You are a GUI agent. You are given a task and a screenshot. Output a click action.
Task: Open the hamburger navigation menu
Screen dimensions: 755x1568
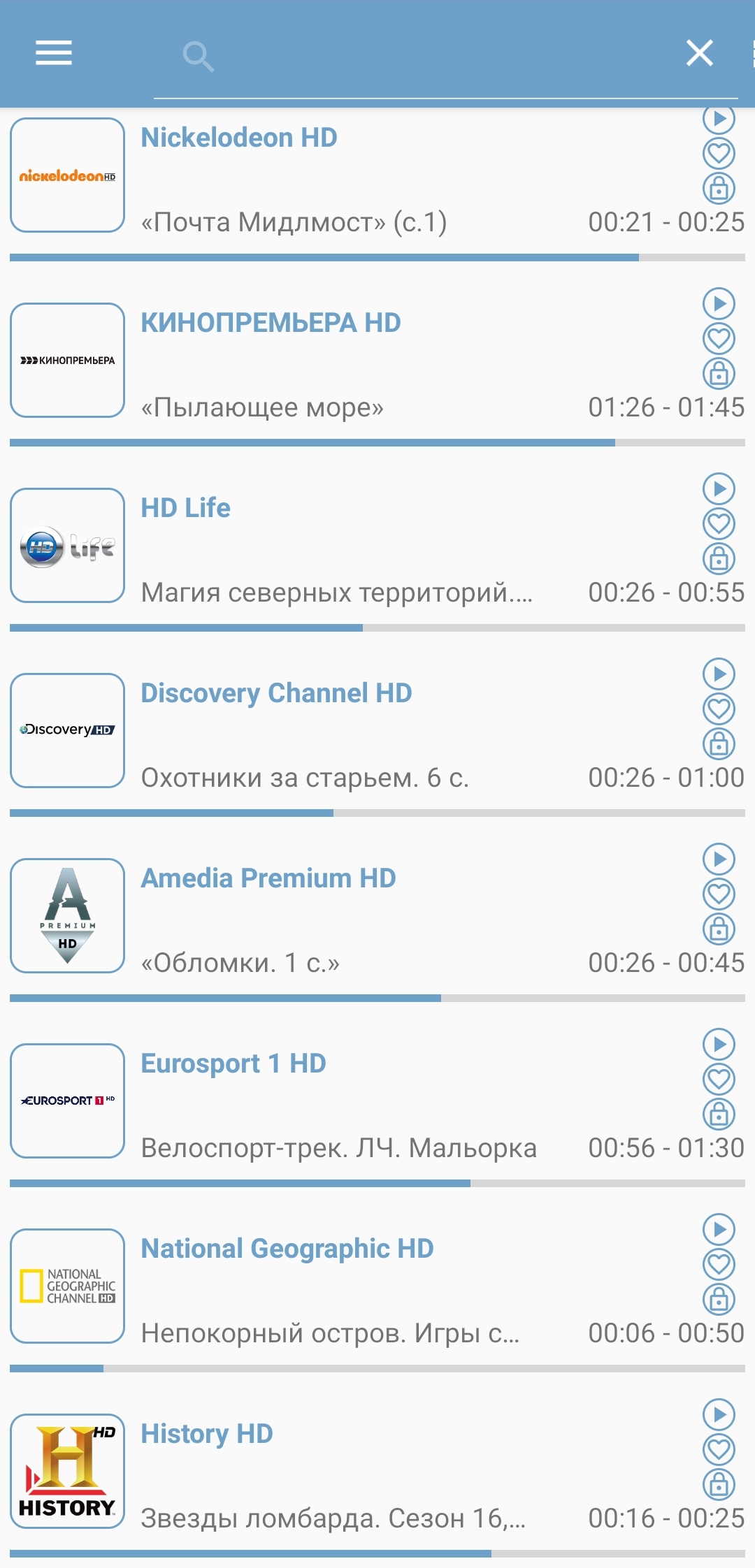(54, 53)
